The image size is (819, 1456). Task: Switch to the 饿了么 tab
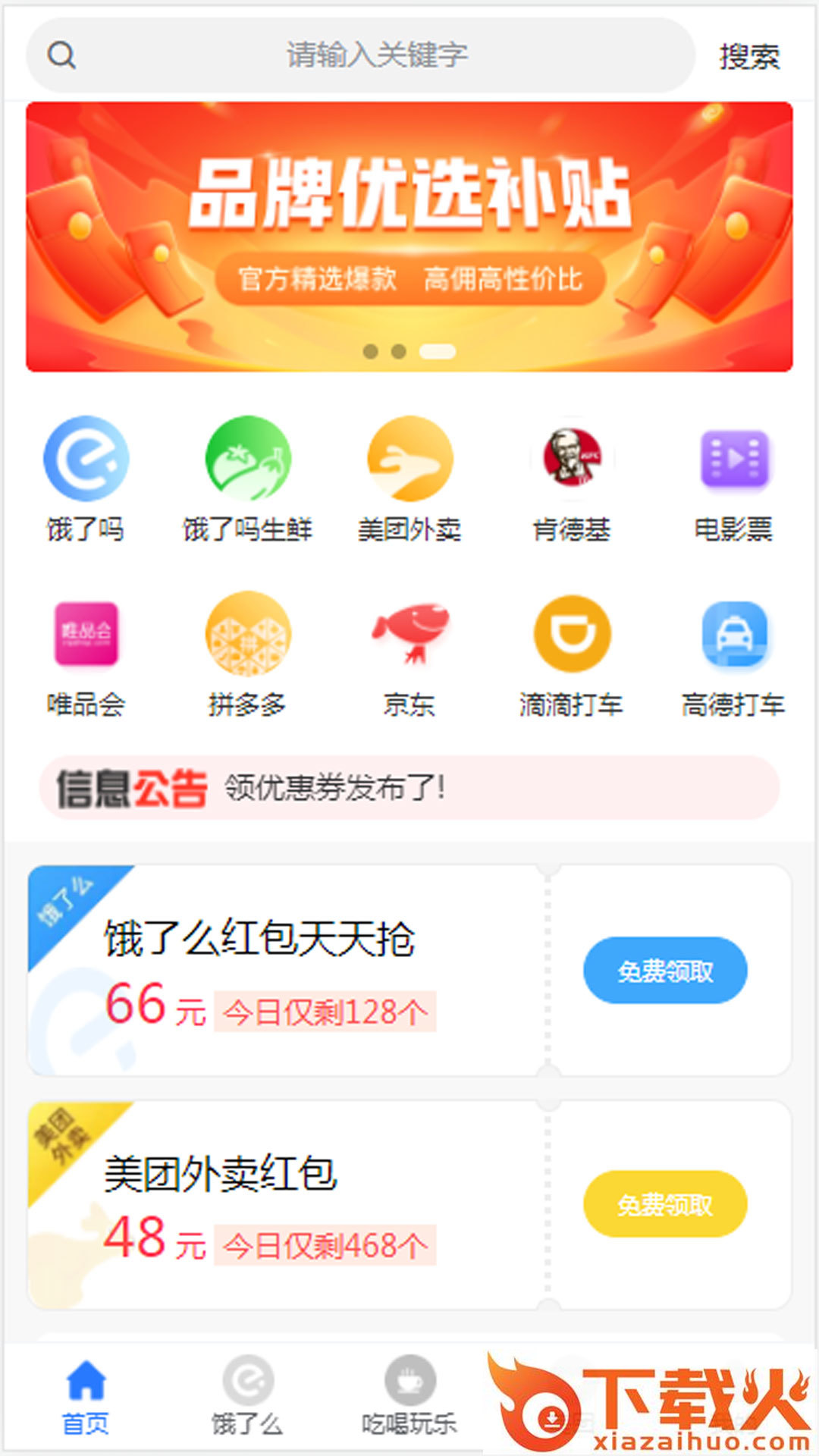[x=247, y=1398]
